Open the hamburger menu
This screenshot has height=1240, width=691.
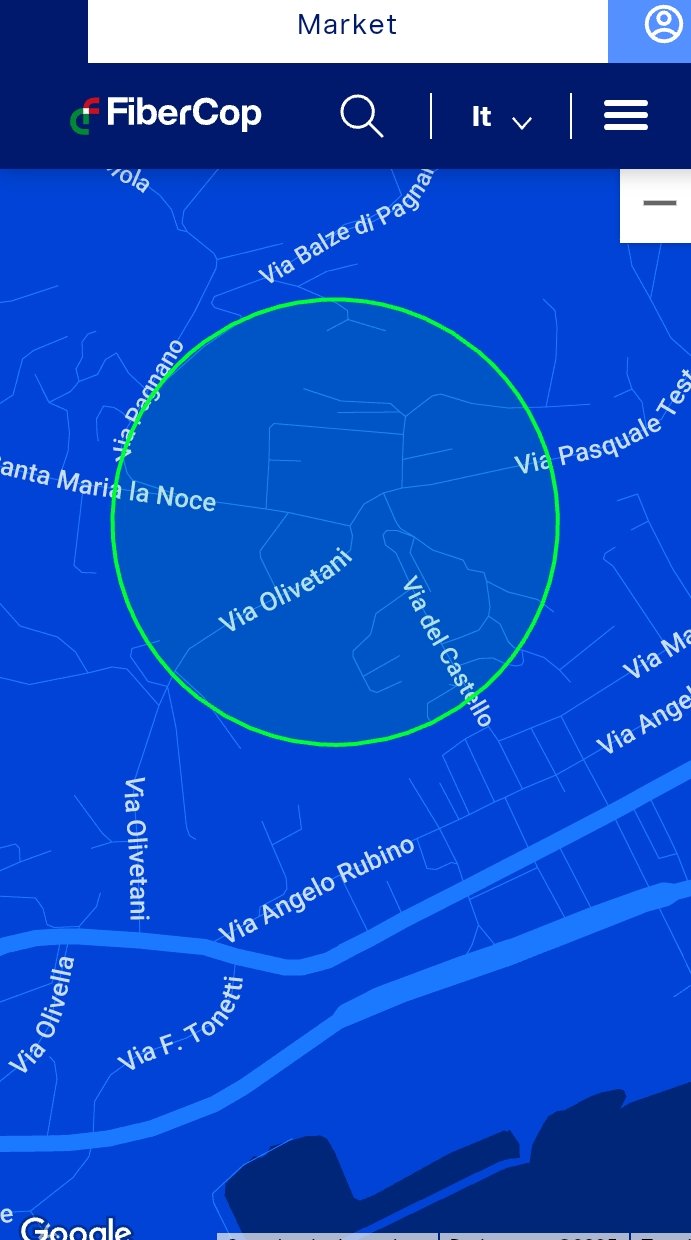(626, 116)
